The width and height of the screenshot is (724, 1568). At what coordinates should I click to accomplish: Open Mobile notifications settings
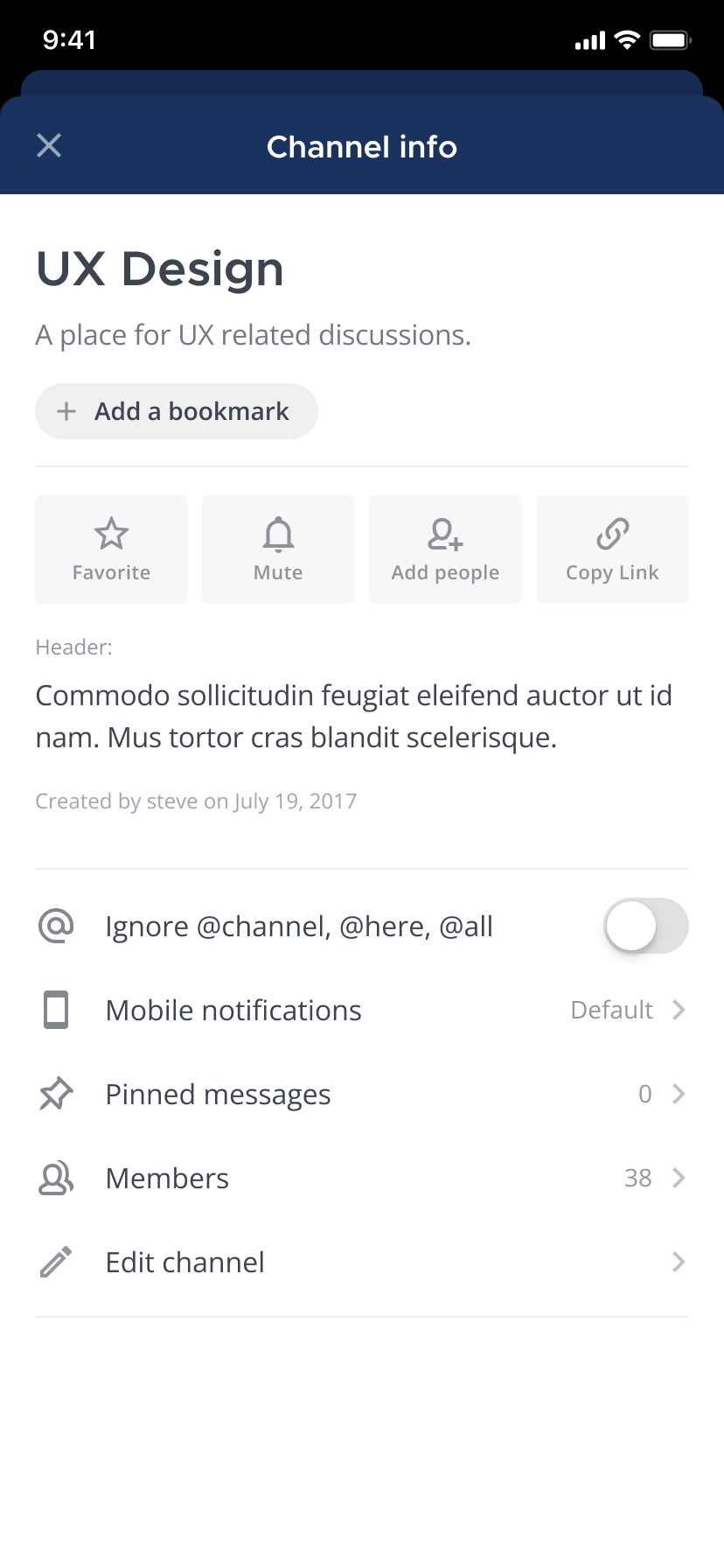[x=362, y=1010]
